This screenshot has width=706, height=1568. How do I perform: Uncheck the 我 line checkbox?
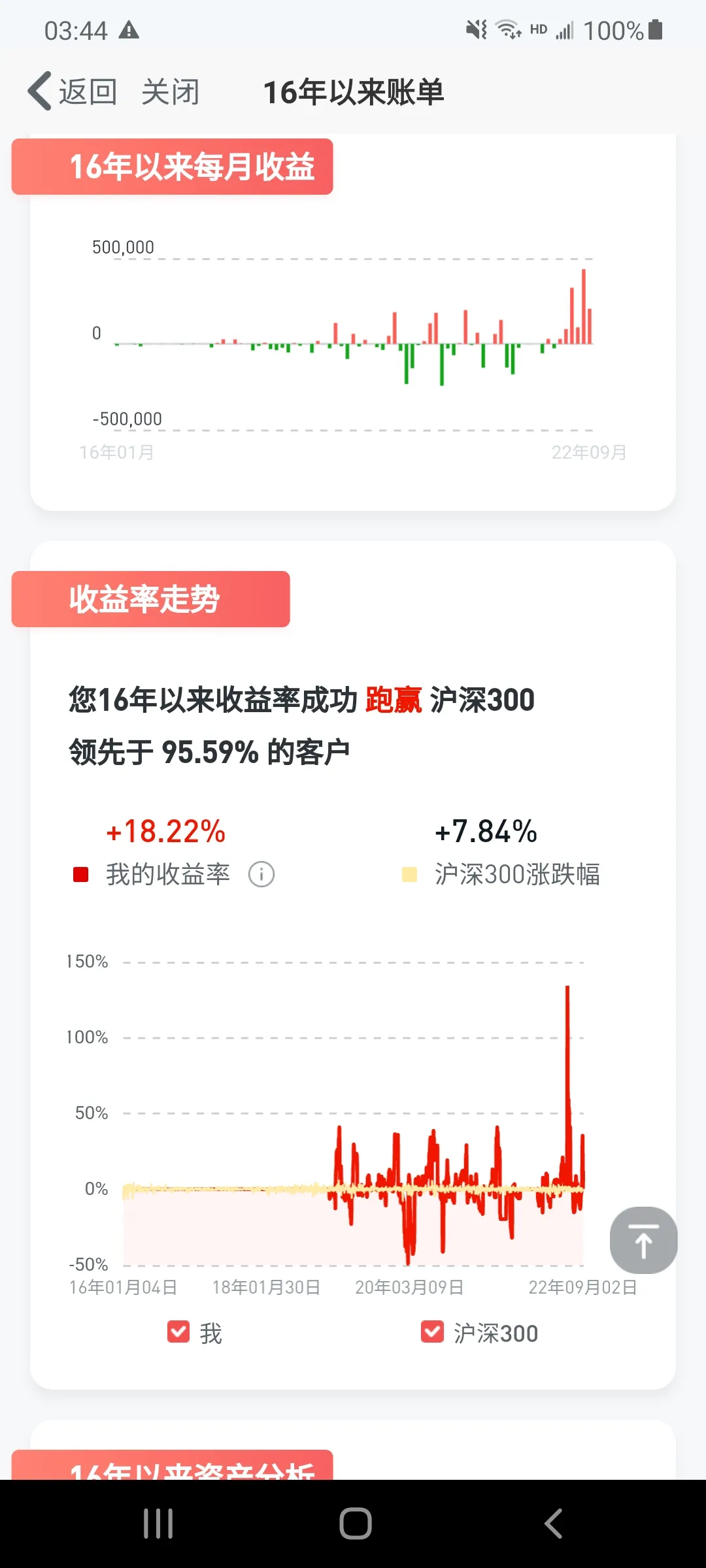(x=178, y=1332)
